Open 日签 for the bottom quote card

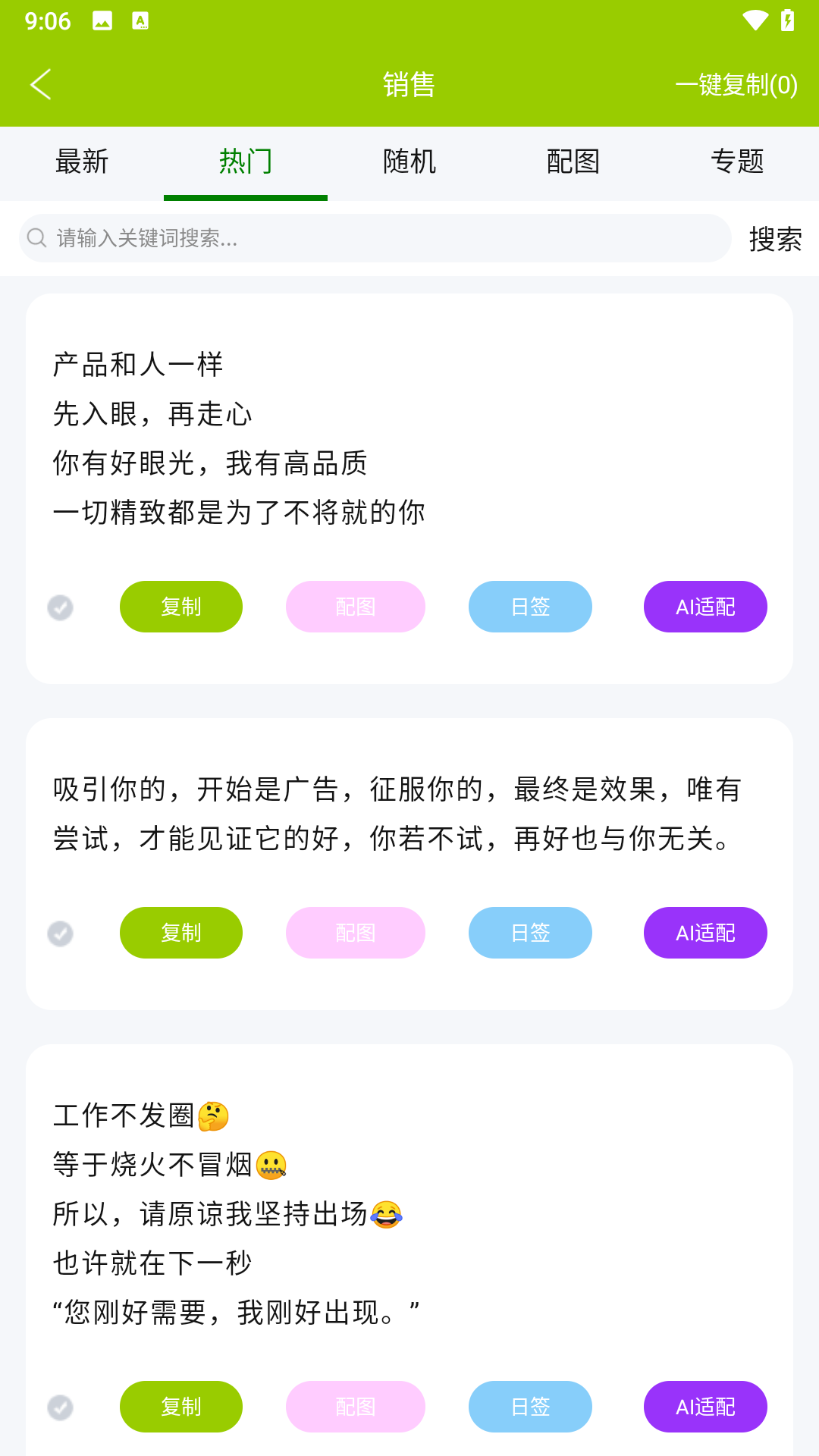(530, 1406)
